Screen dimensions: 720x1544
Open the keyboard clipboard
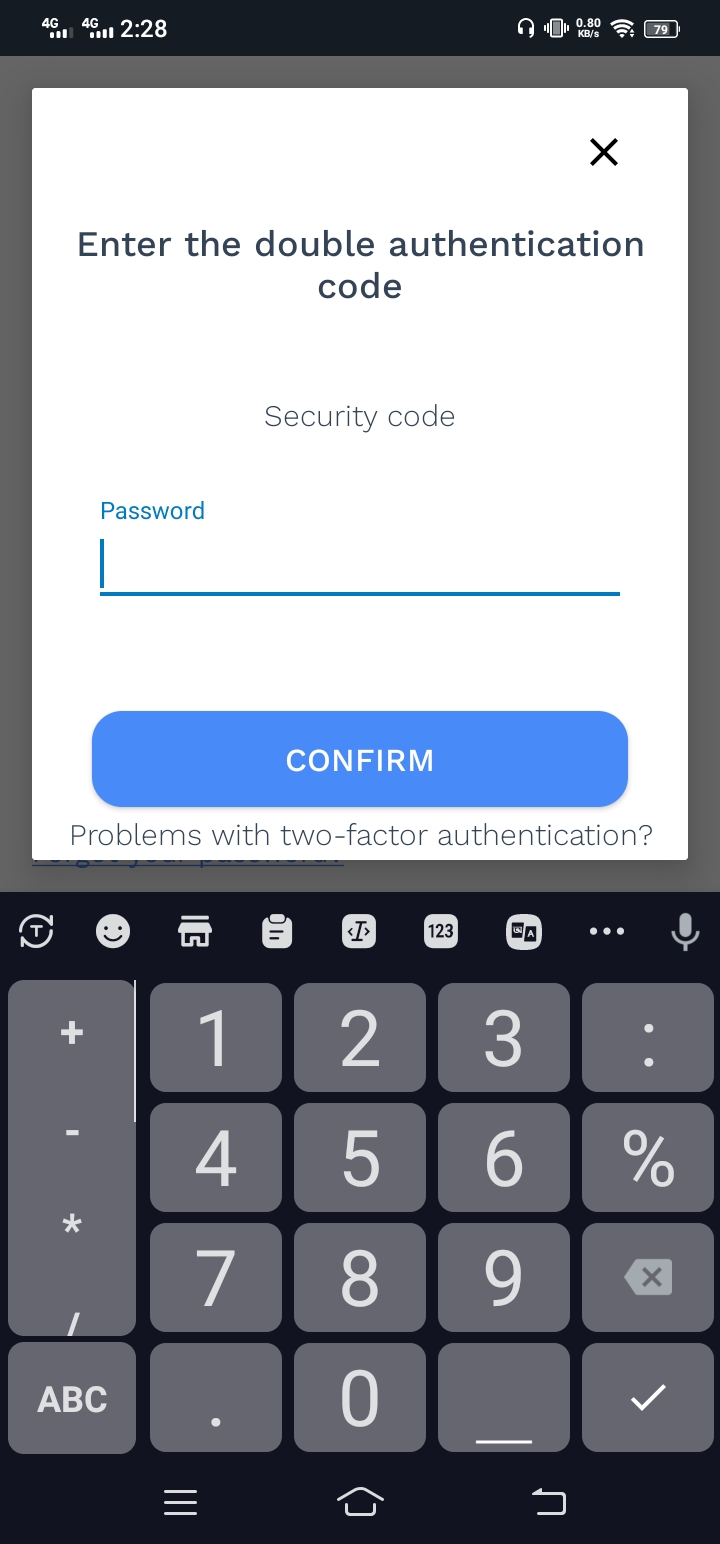(x=277, y=932)
